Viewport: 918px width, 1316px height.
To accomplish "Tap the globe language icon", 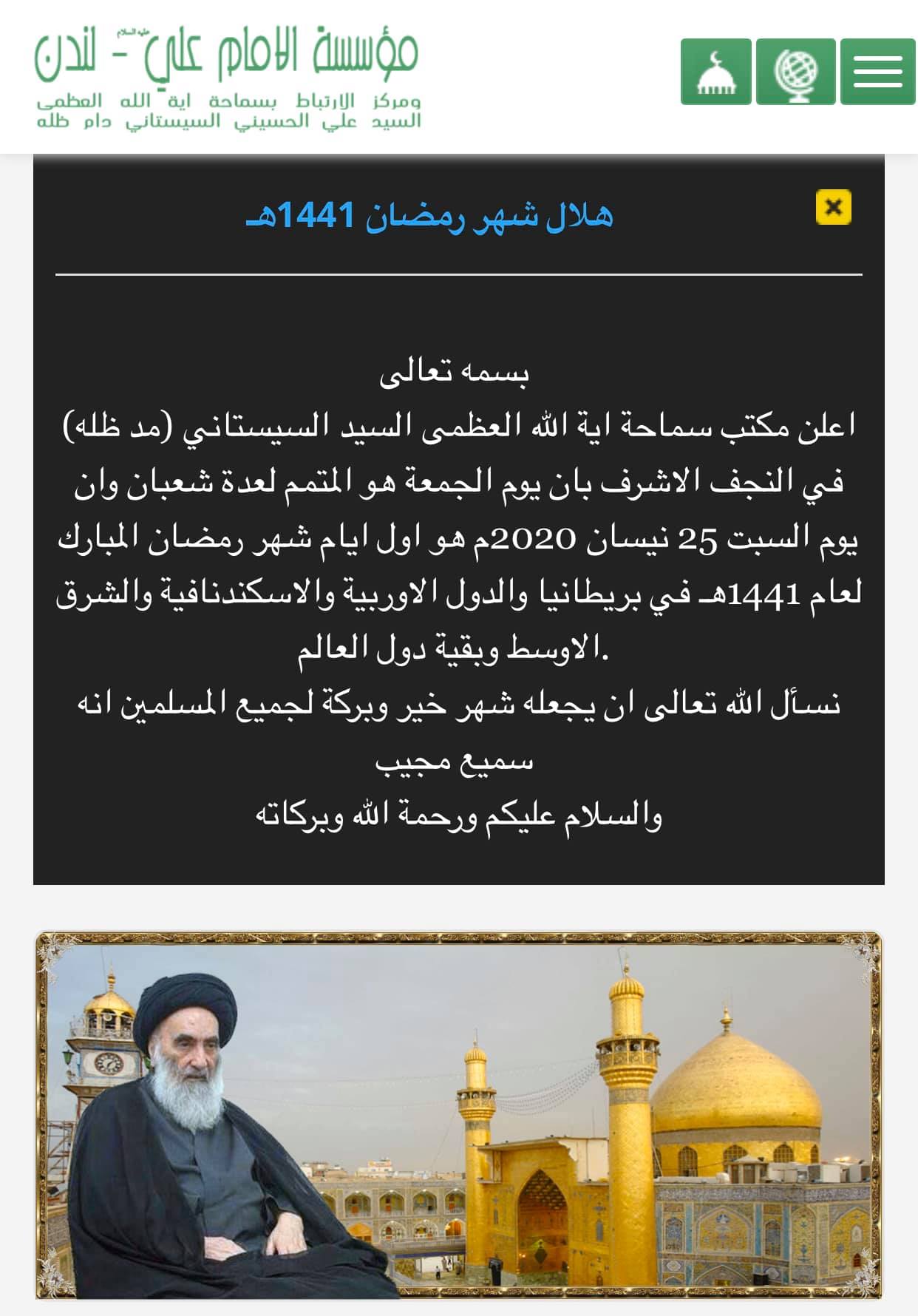I will 795,72.
